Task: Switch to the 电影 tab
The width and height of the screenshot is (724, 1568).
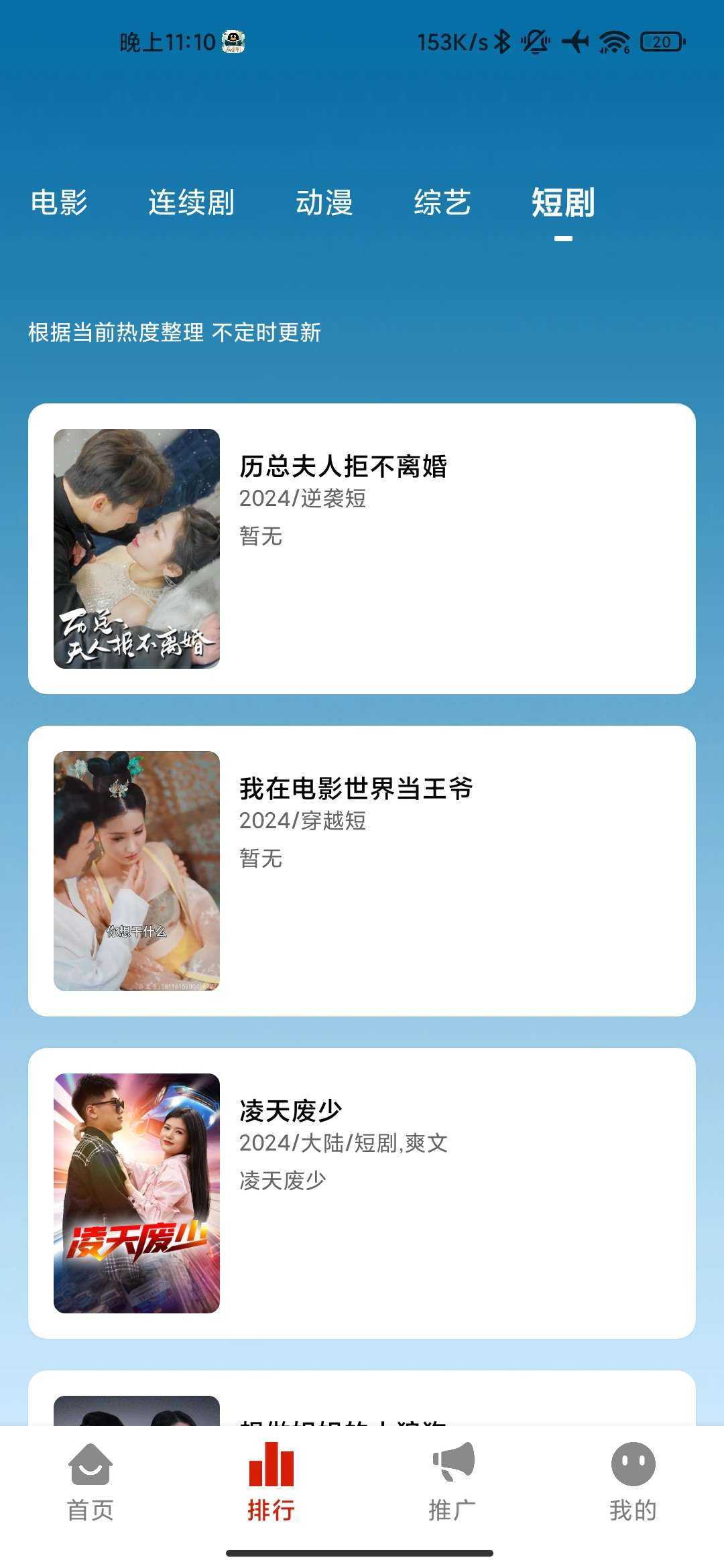Action: pos(59,202)
